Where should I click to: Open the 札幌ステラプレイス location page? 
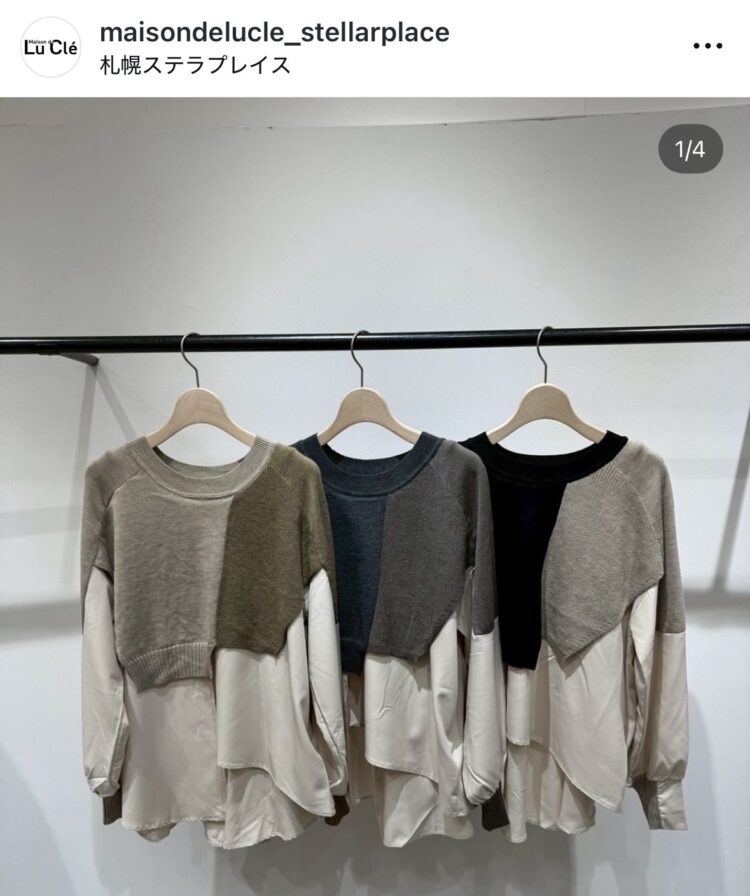196,66
